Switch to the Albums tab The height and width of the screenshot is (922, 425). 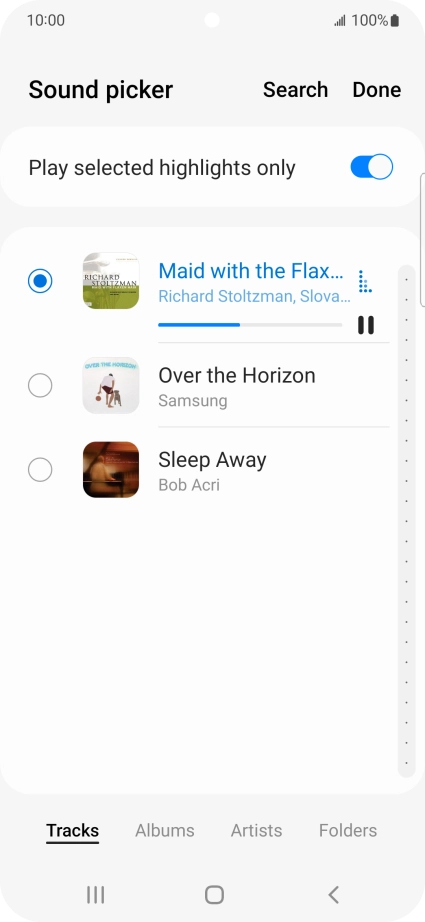tap(165, 830)
